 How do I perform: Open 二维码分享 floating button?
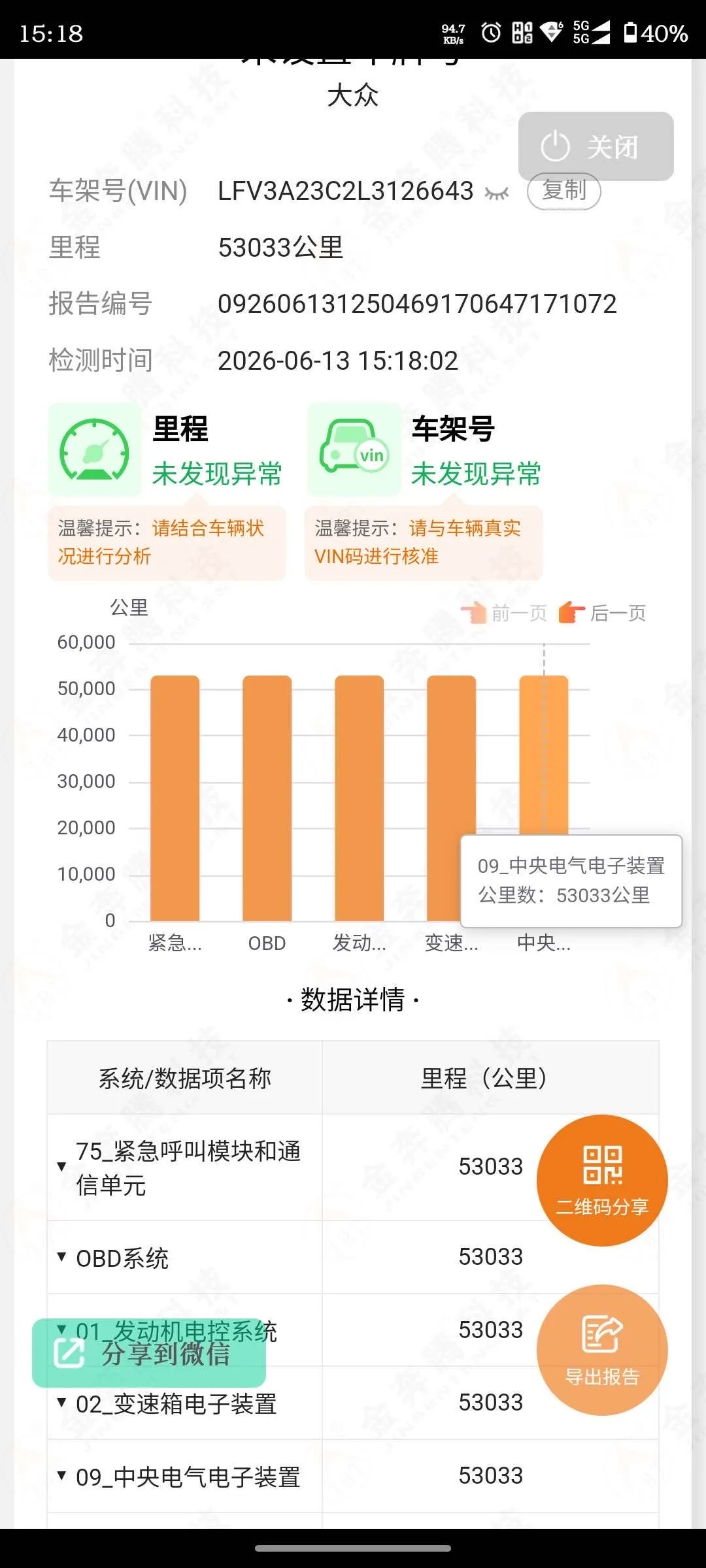point(602,1180)
